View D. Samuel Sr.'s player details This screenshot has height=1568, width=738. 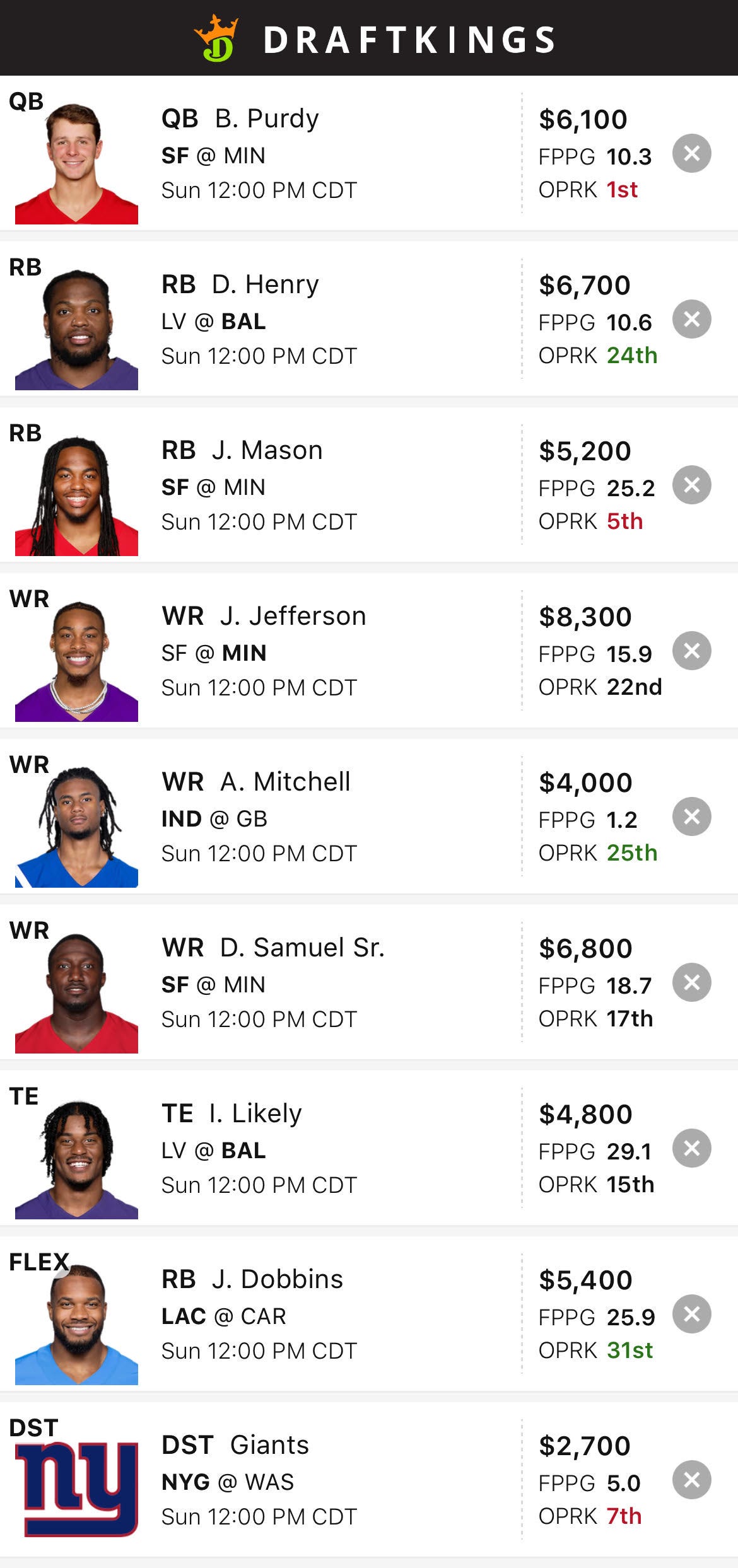(x=302, y=948)
